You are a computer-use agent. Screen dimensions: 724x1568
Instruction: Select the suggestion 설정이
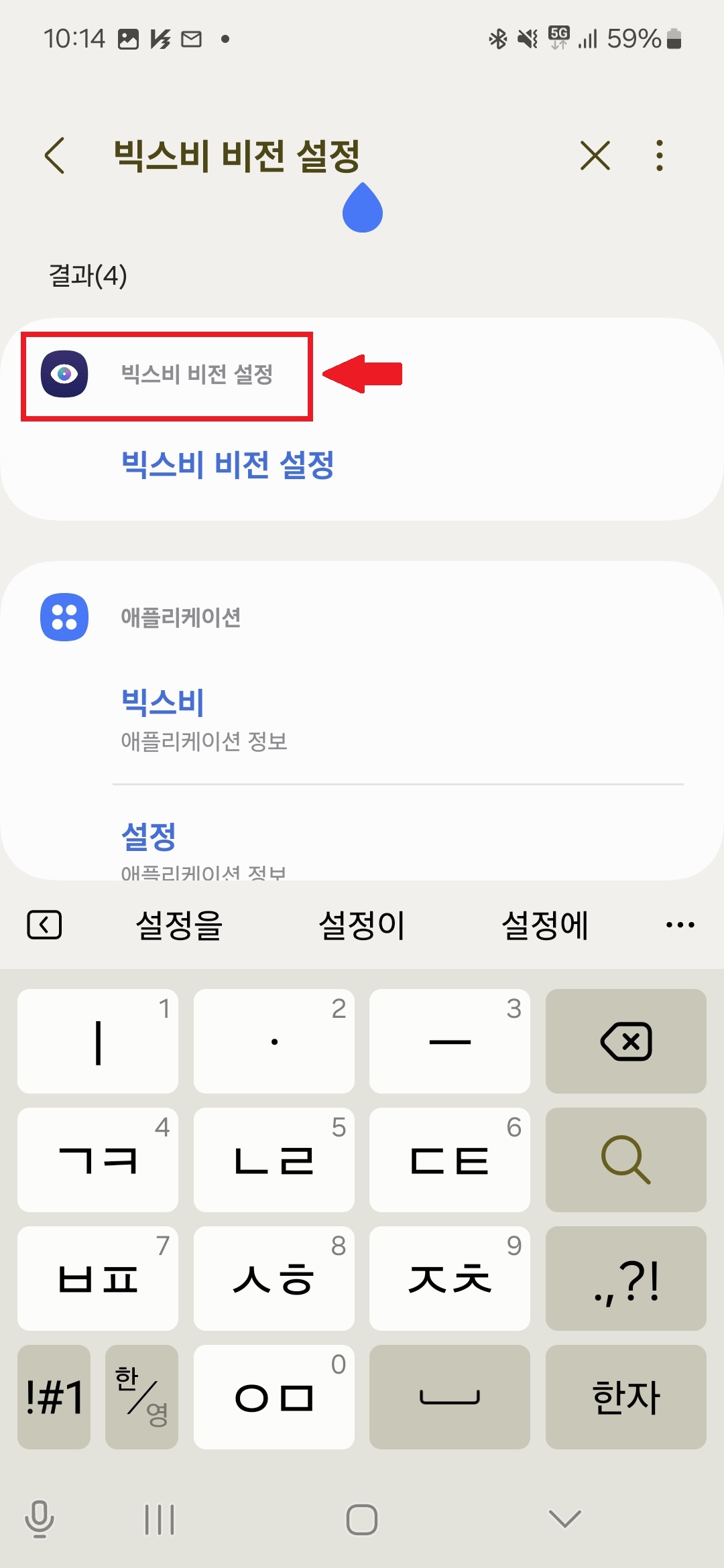click(361, 925)
